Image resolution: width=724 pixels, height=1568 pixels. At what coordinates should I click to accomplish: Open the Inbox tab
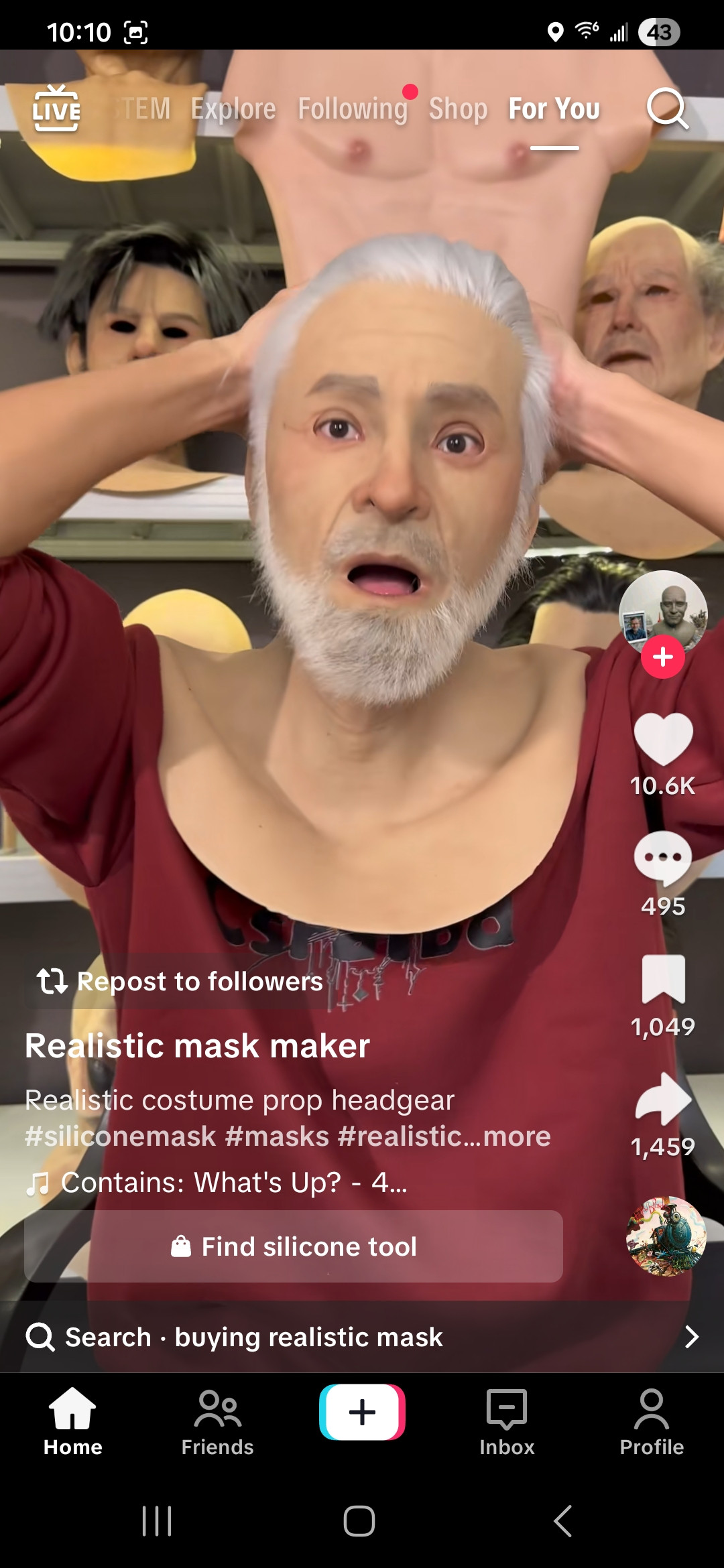coord(507,1422)
